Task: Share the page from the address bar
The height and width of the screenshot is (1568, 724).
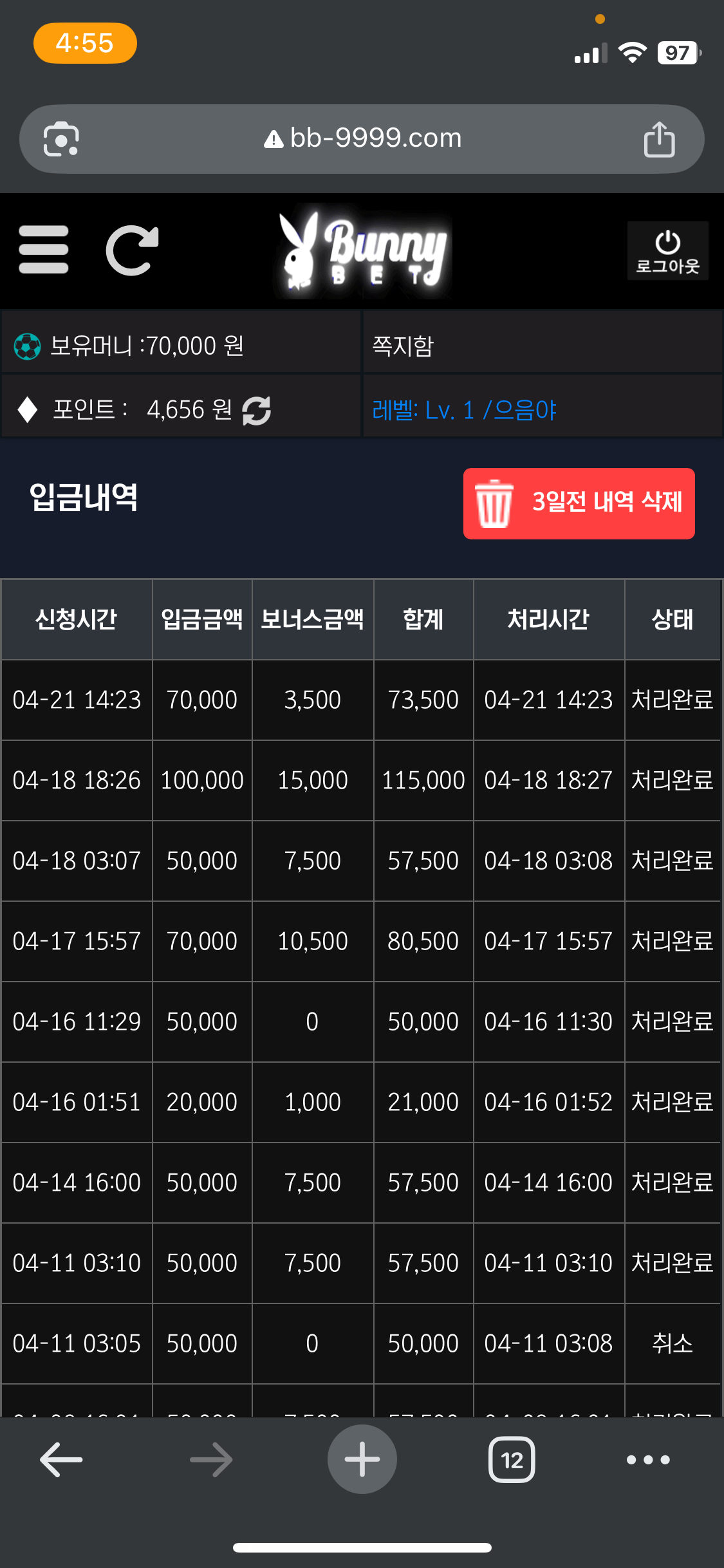Action: 659,139
